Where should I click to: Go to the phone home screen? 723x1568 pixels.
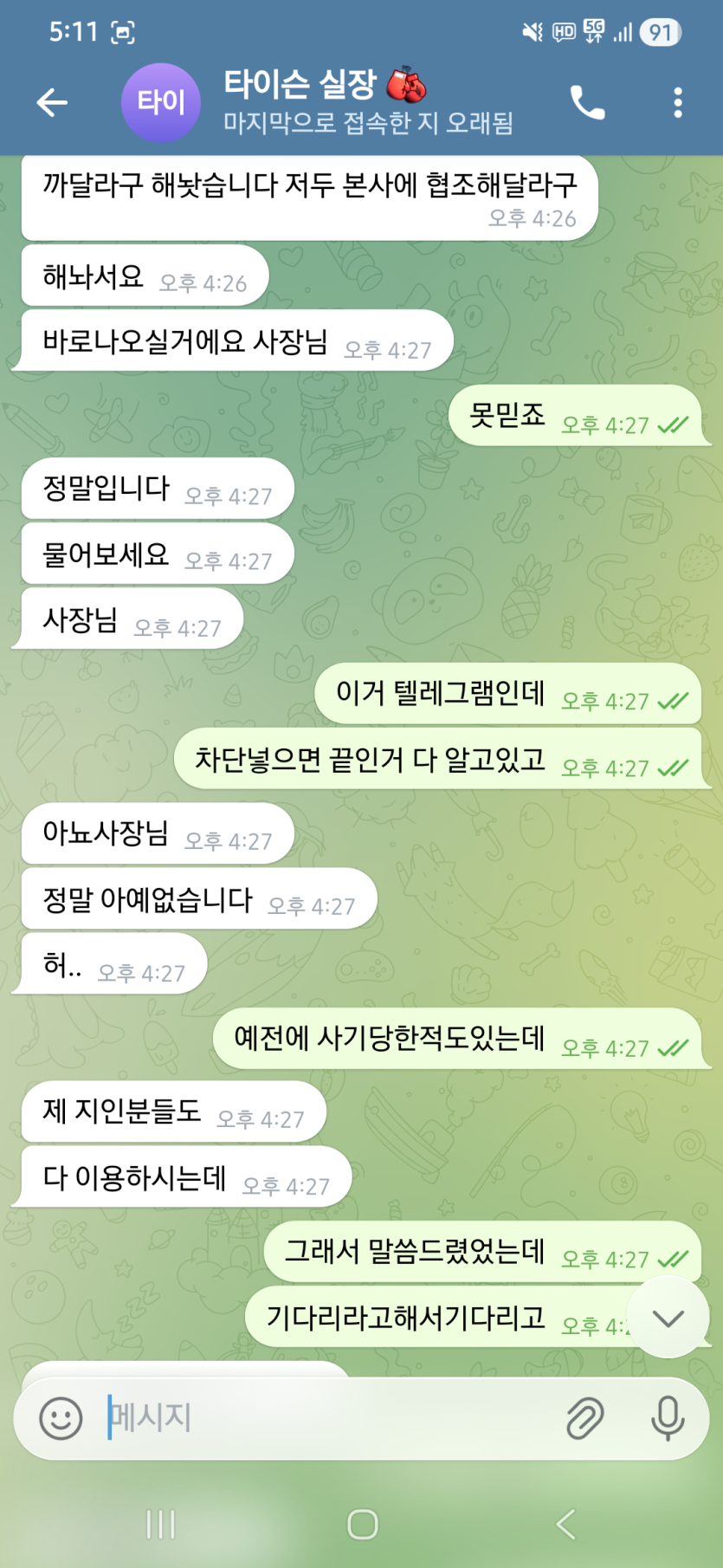tap(362, 1525)
